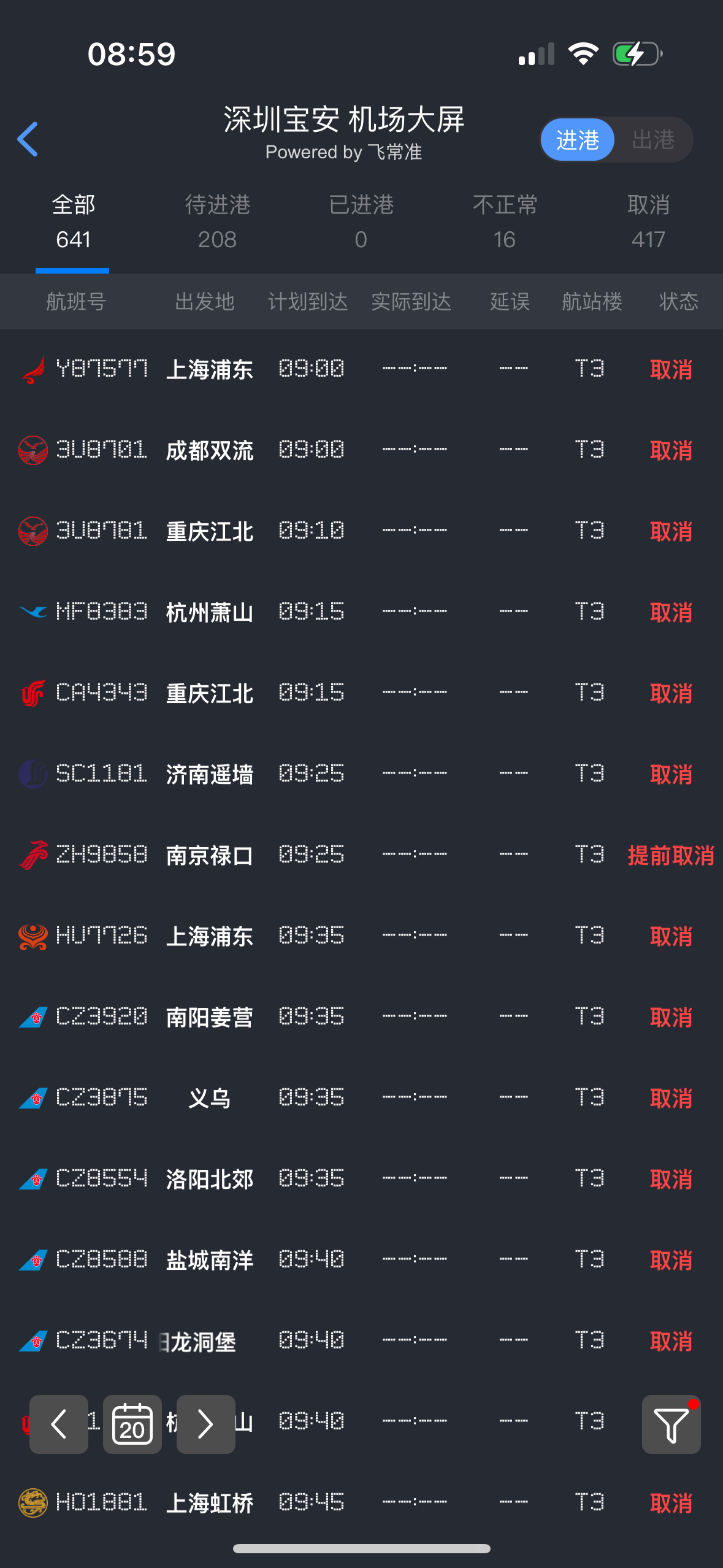723x1568 pixels.
Task: Open flight HO1881 from 上海虹桥
Action: pyautogui.click(x=361, y=1503)
